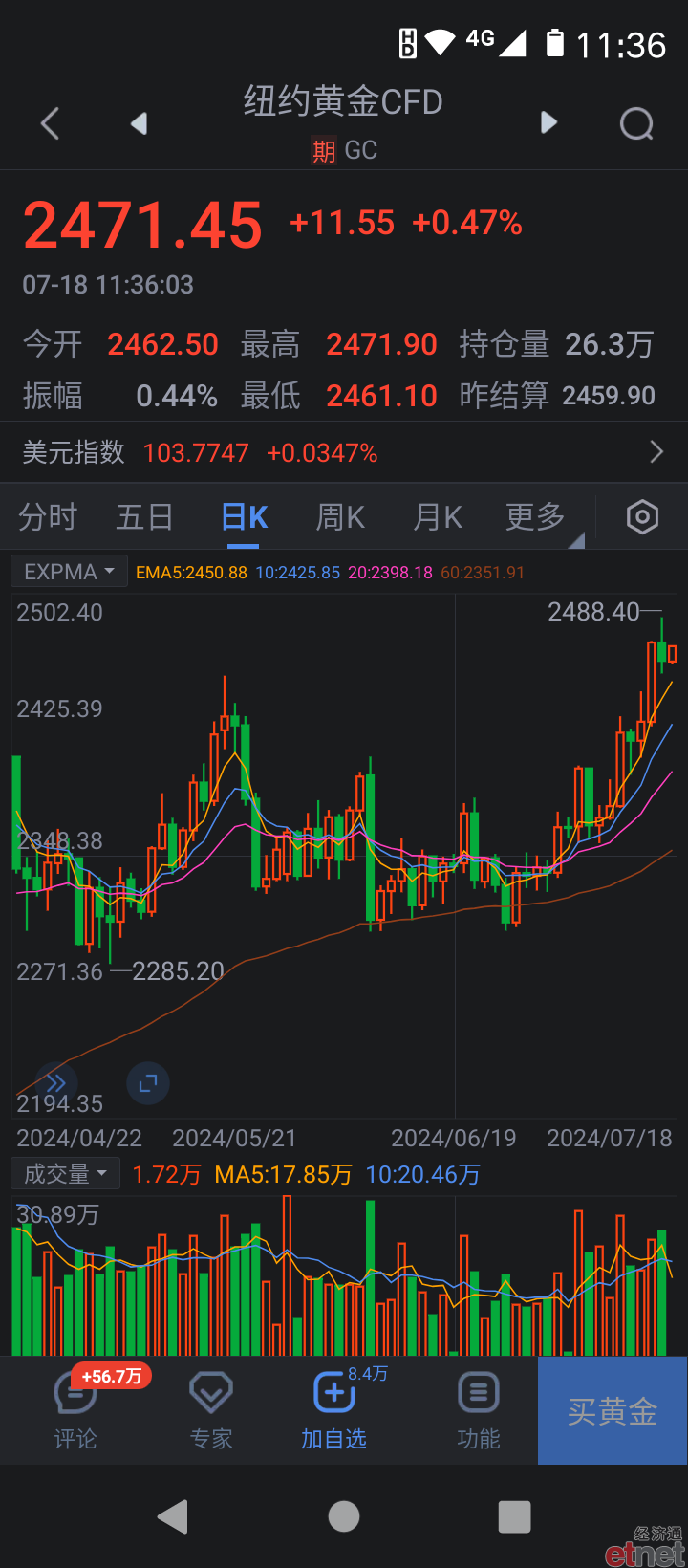This screenshot has height=1568, width=688.
Task: Select the 日K tab
Action: [244, 517]
